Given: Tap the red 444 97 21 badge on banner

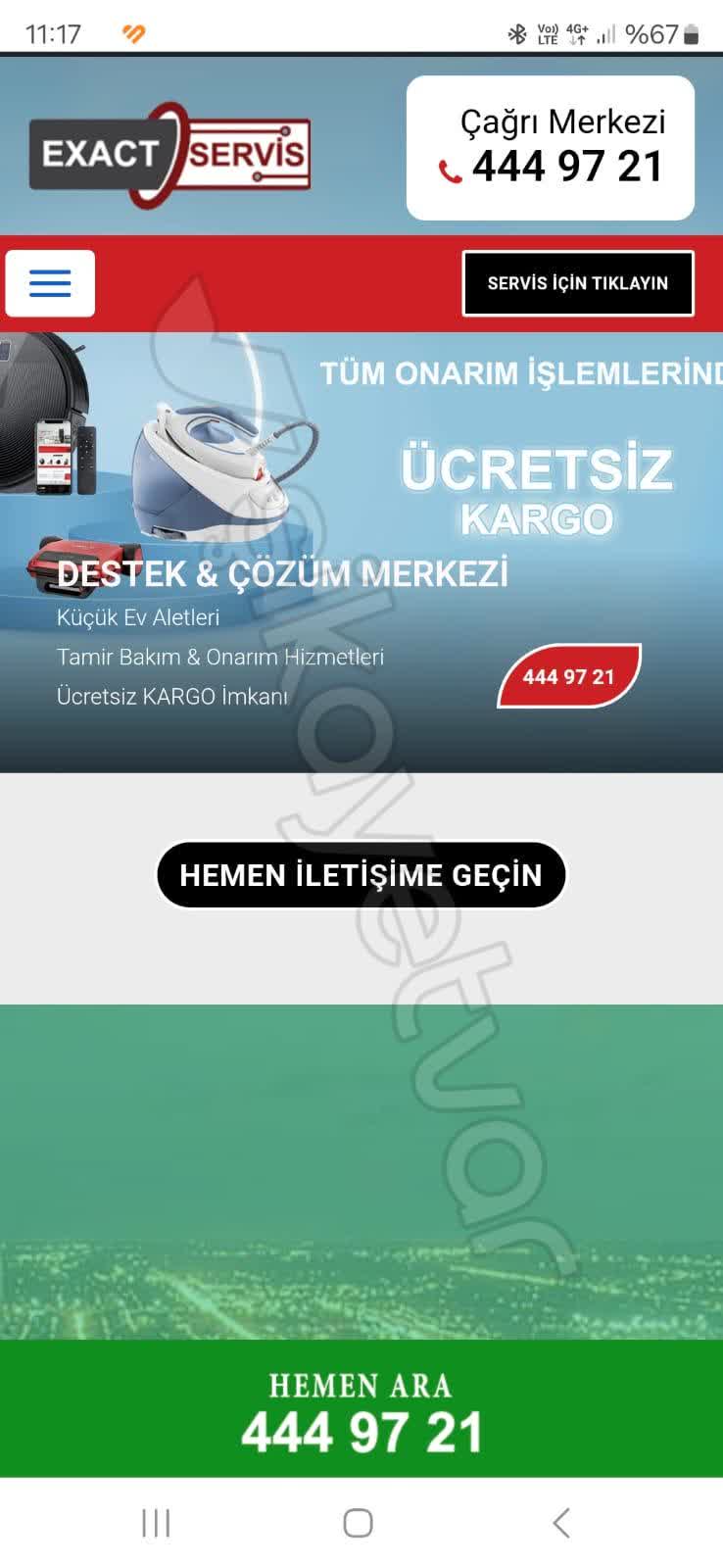Looking at the screenshot, I should click(570, 676).
